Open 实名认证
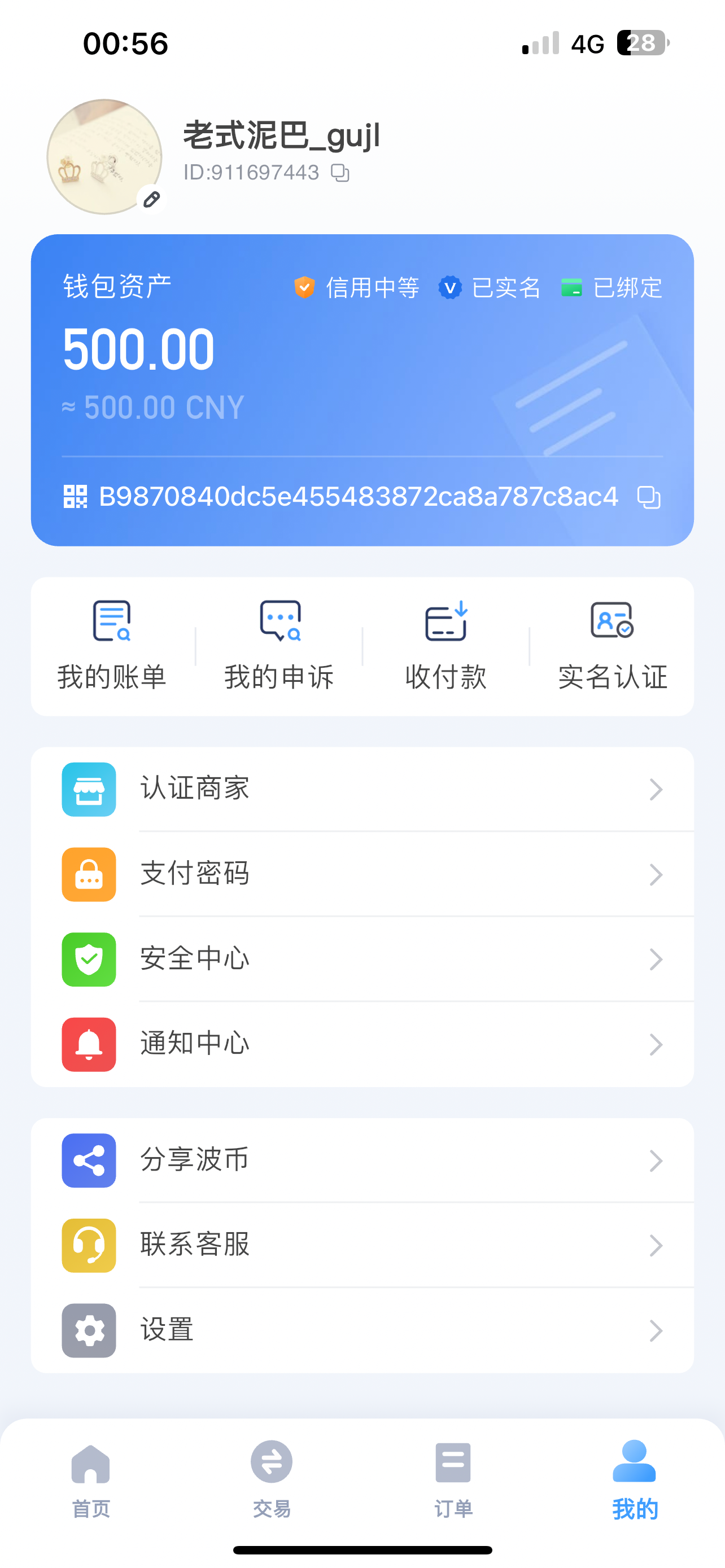 point(613,646)
